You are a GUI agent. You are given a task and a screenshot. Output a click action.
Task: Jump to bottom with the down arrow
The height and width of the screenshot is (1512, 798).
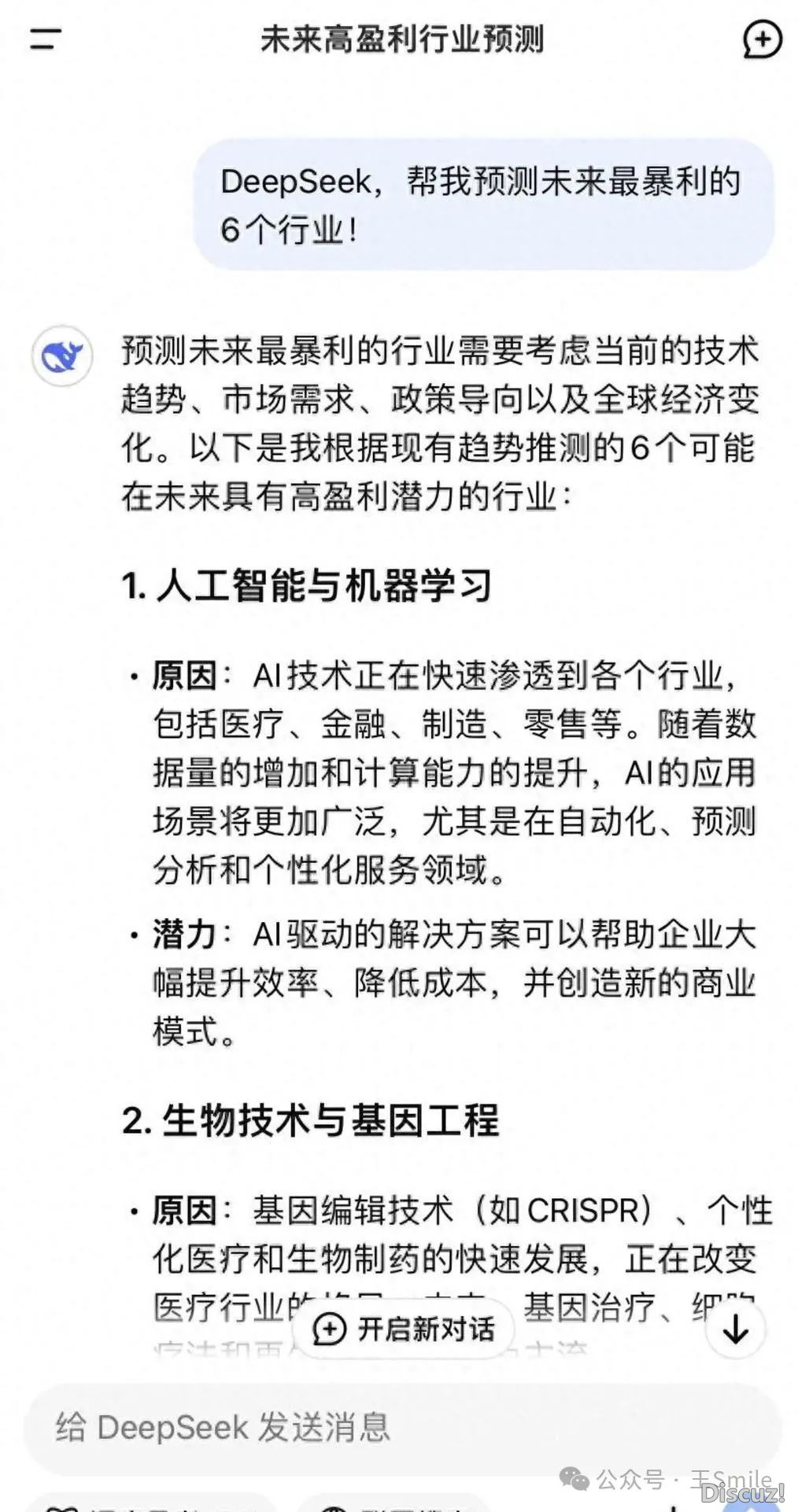pos(735,1329)
